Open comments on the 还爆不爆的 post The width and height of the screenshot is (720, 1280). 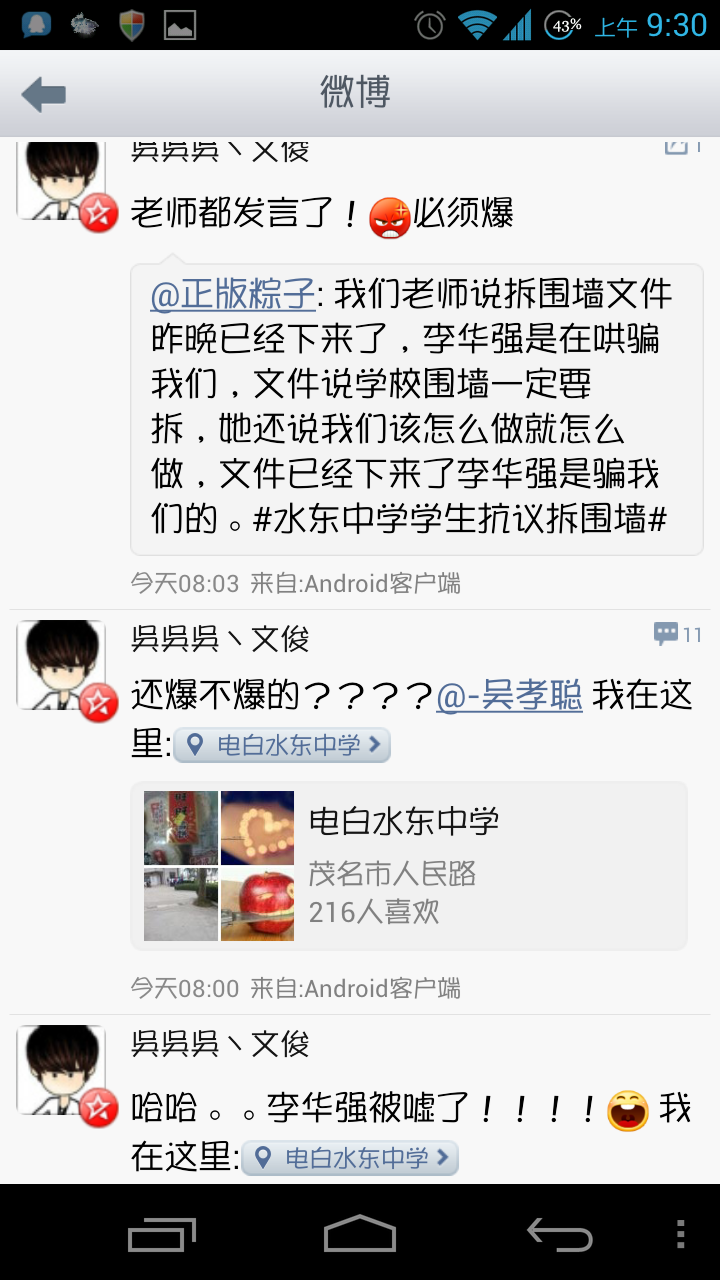pos(677,634)
